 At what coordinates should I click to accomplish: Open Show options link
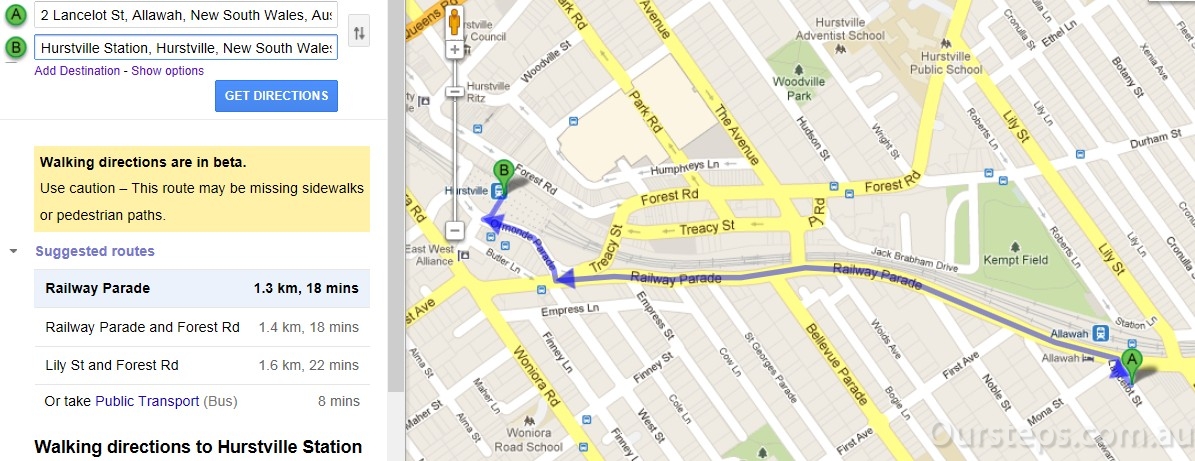(167, 71)
